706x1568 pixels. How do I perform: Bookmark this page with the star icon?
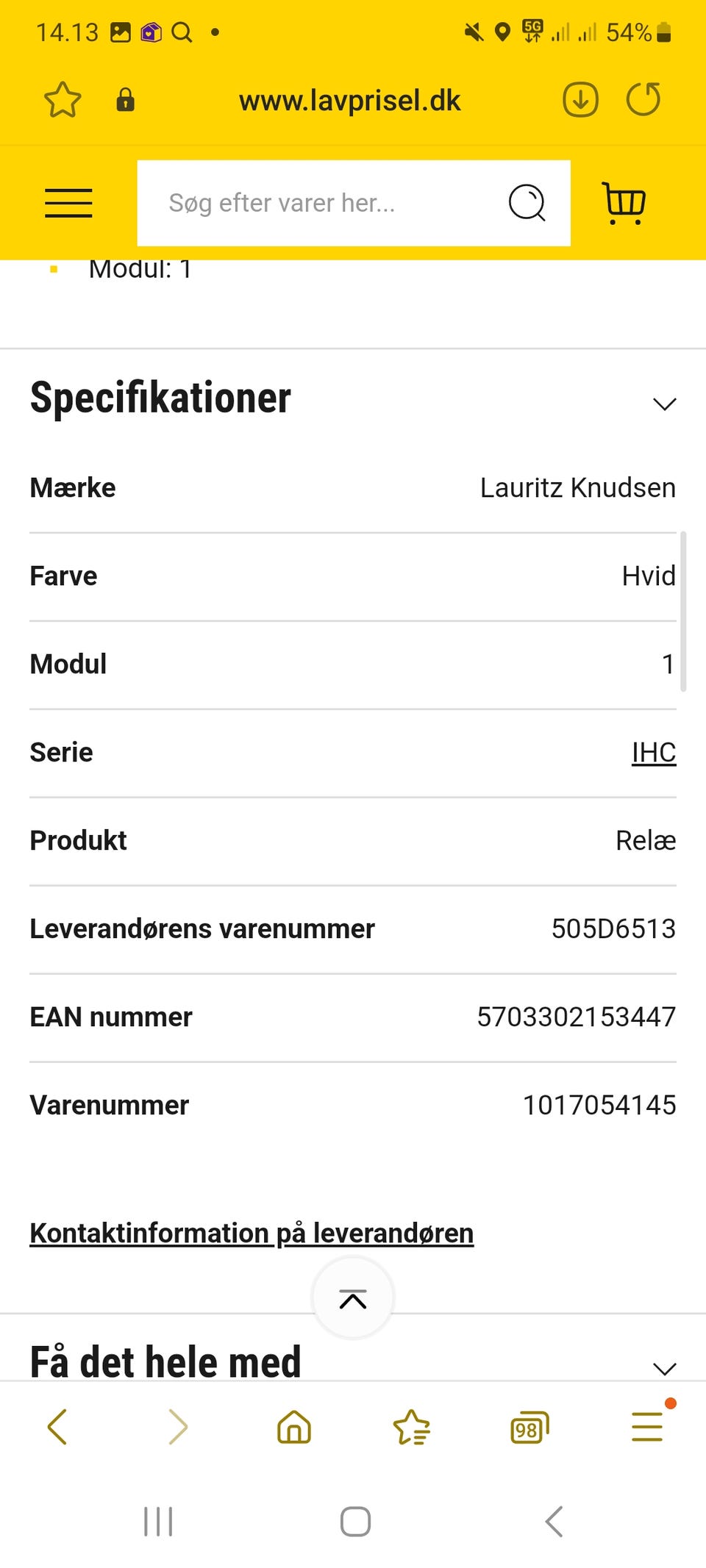[63, 100]
